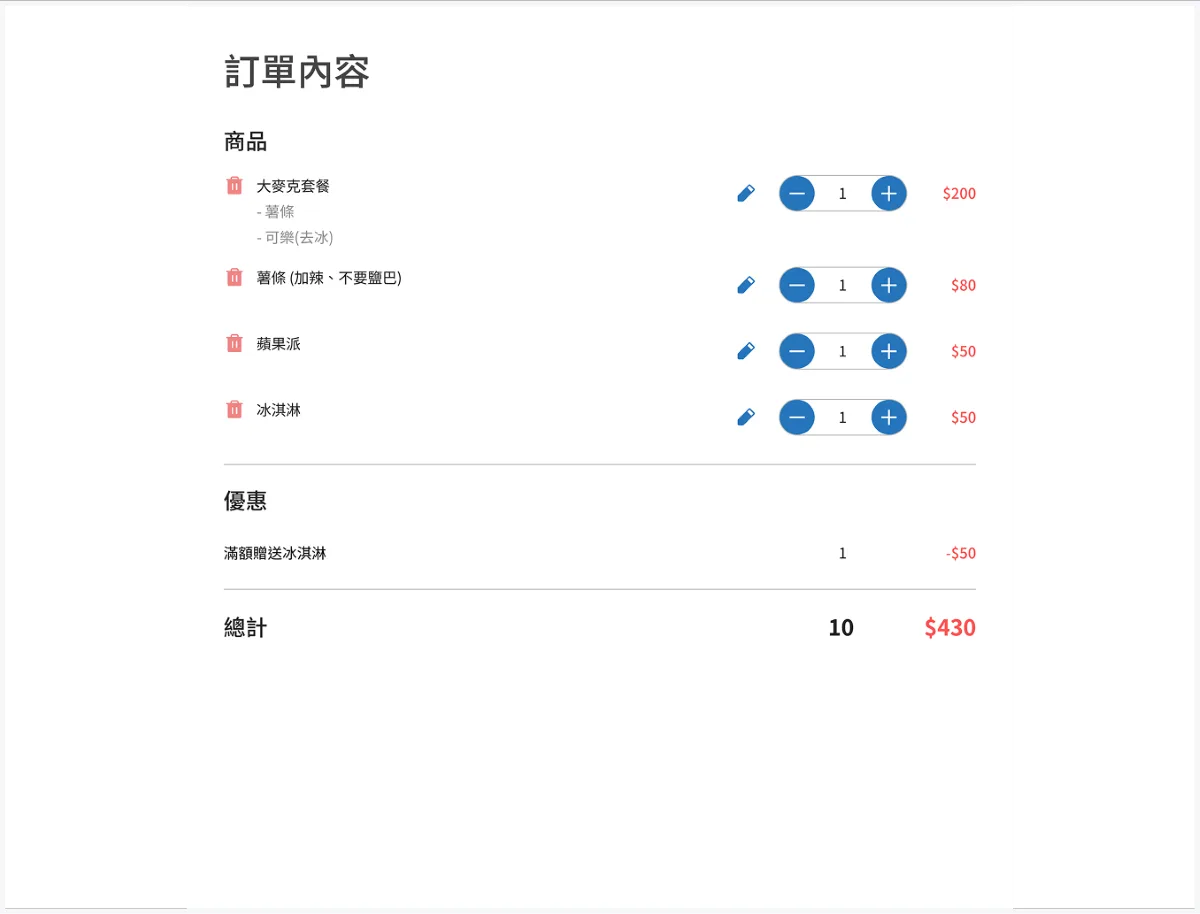Remove 冰淇淋 from the order
The image size is (1200, 914).
click(234, 409)
